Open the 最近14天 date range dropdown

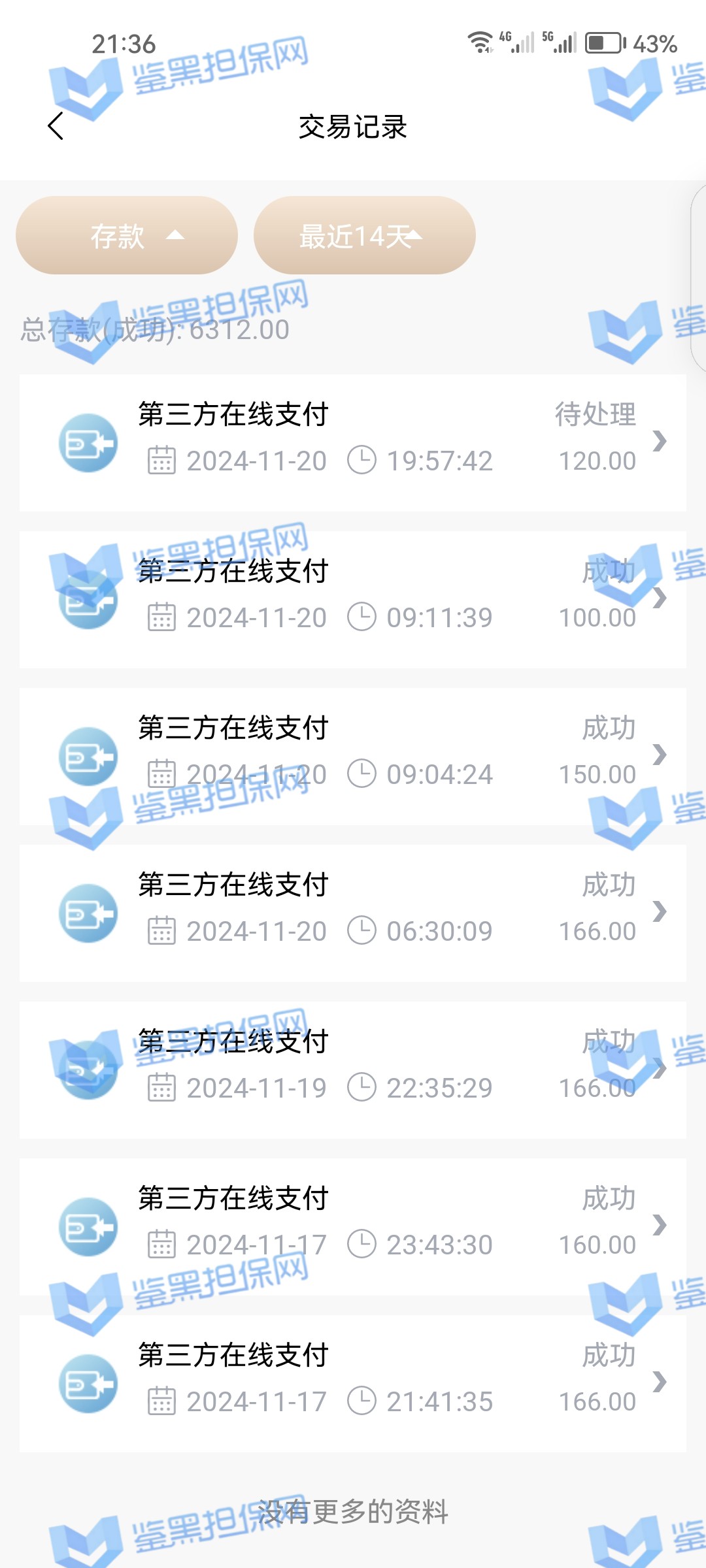(x=364, y=236)
